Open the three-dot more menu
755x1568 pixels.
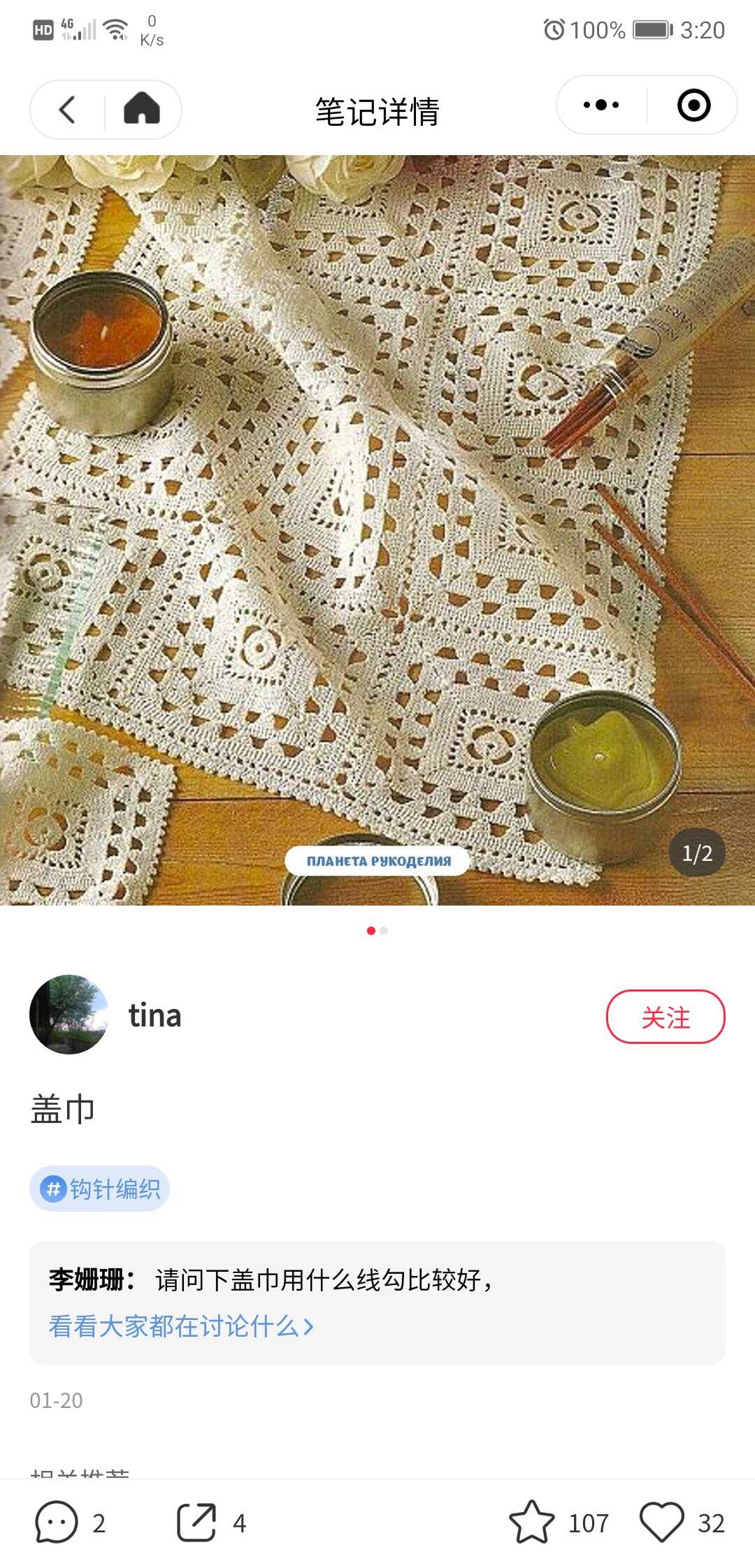click(x=601, y=106)
